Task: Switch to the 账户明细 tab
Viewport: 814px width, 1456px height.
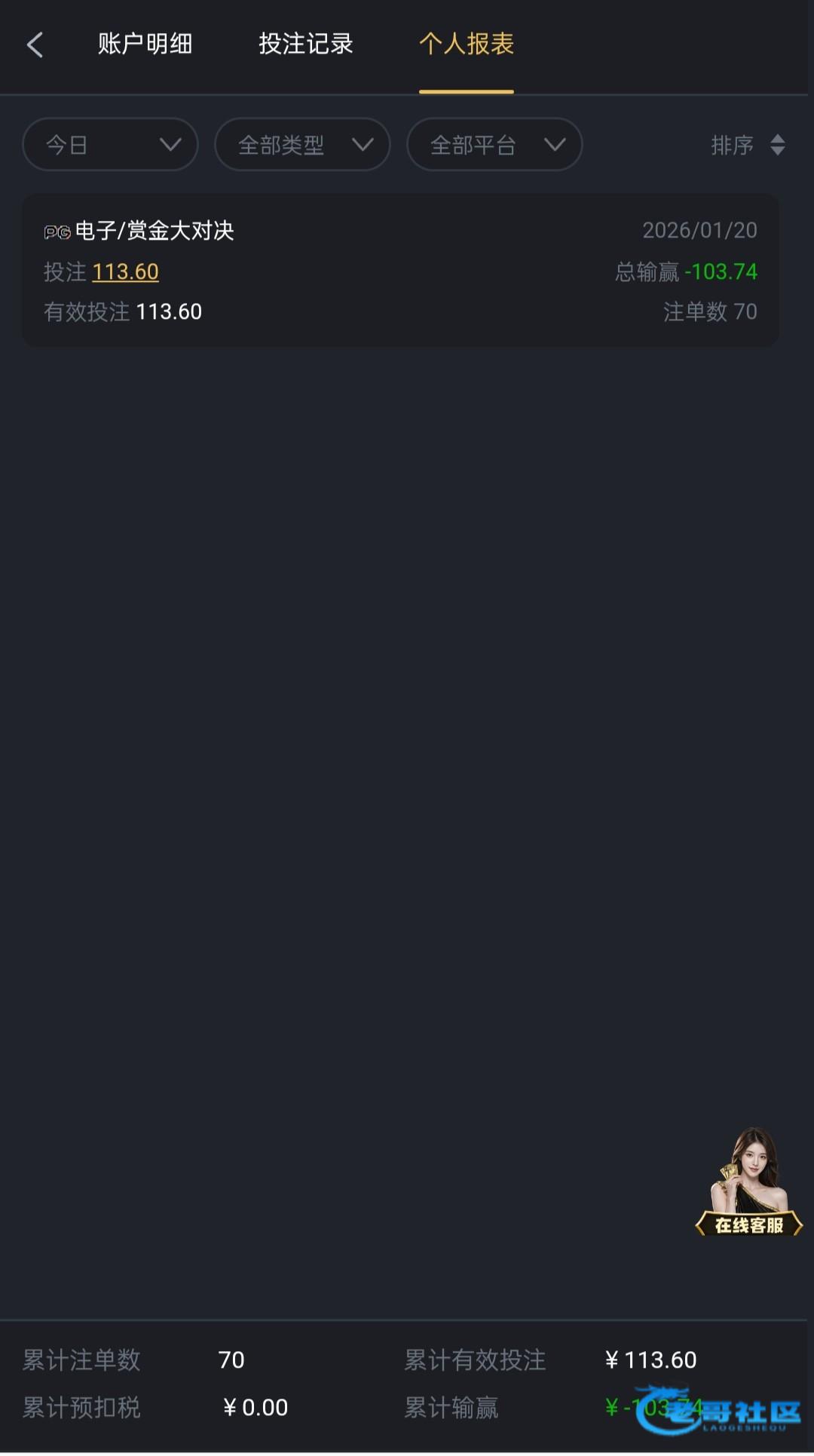Action: [x=145, y=44]
